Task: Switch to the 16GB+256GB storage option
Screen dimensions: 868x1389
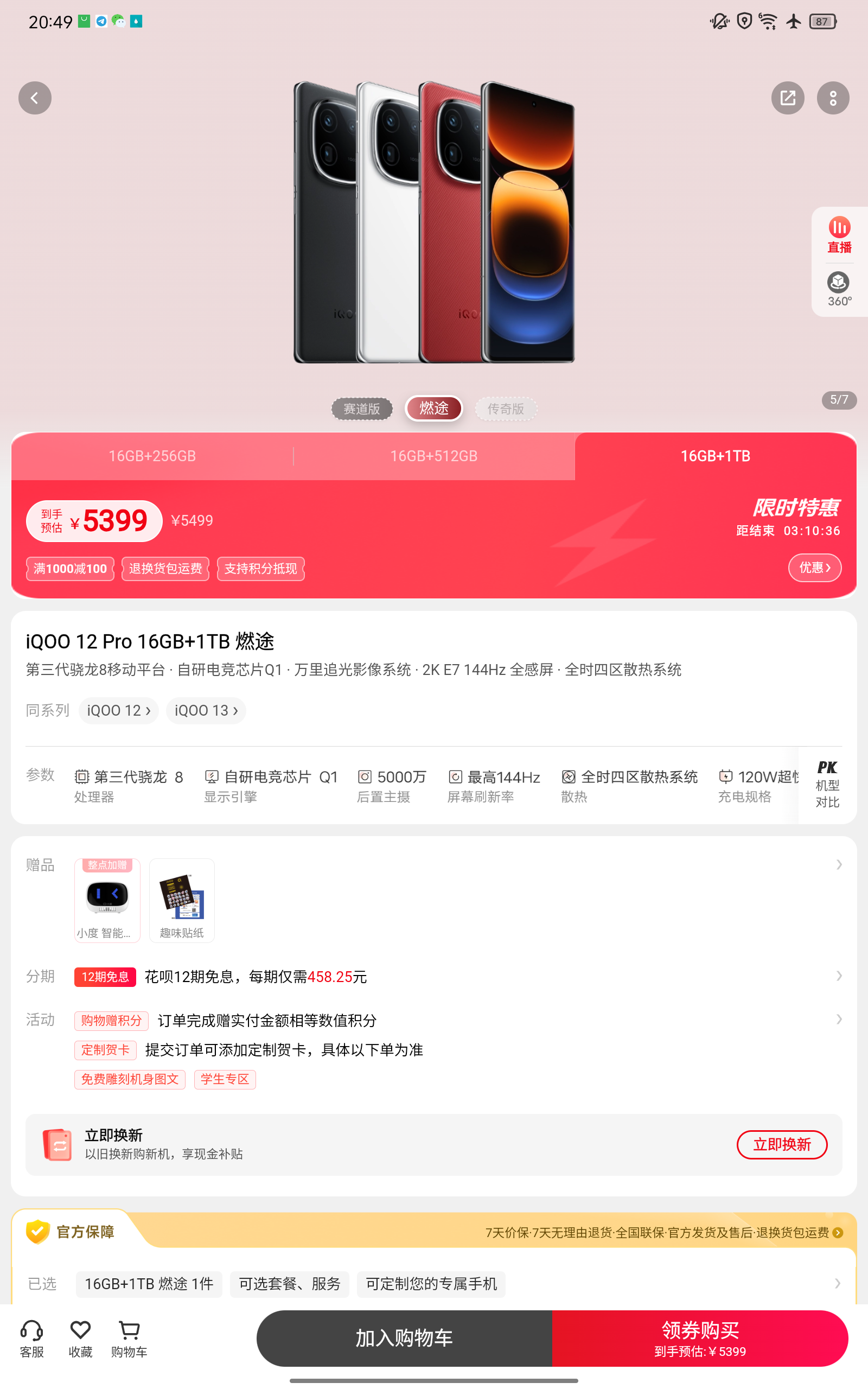Action: click(152, 456)
